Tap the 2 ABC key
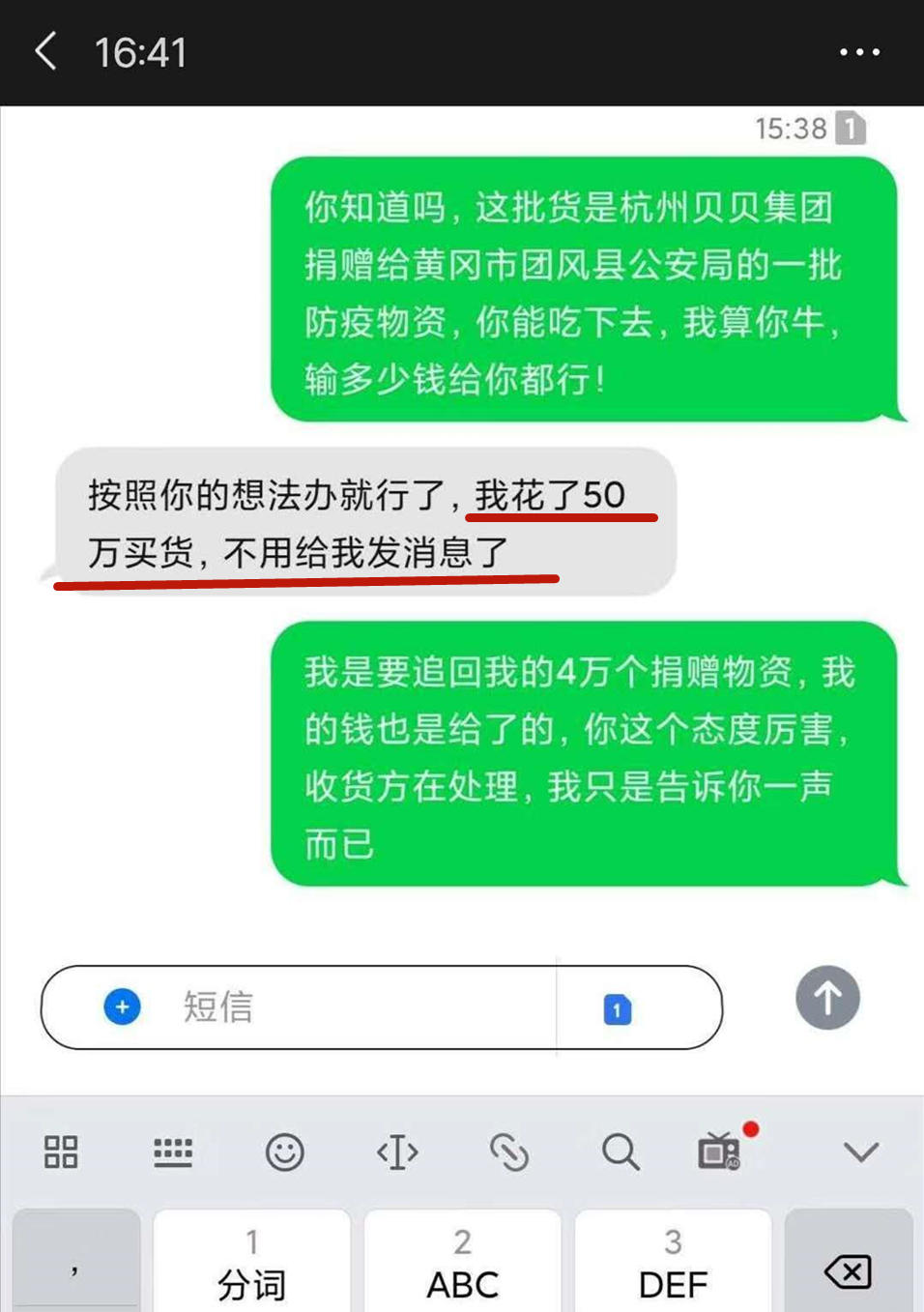 tap(462, 1264)
